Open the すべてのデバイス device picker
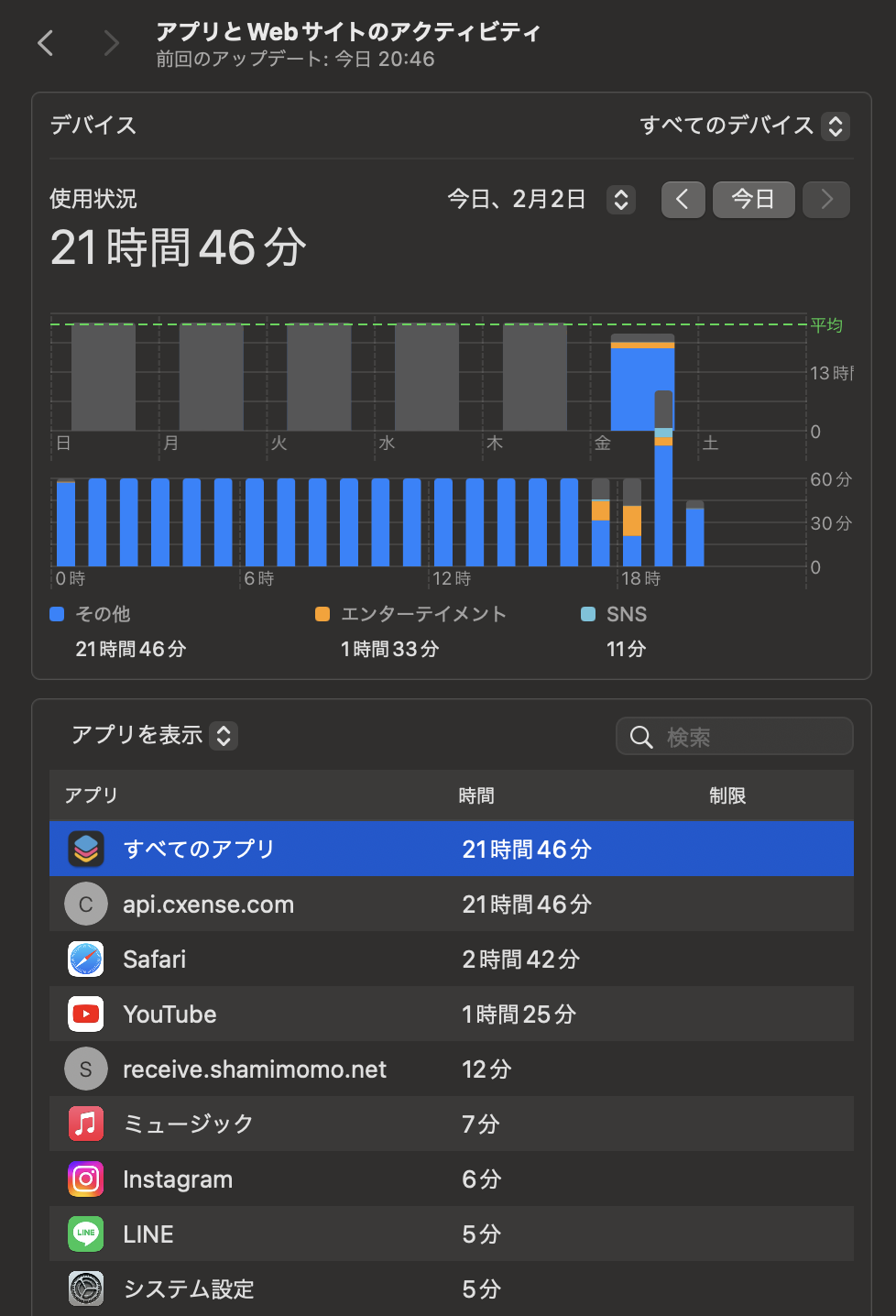The image size is (896, 1316). pyautogui.click(x=743, y=126)
